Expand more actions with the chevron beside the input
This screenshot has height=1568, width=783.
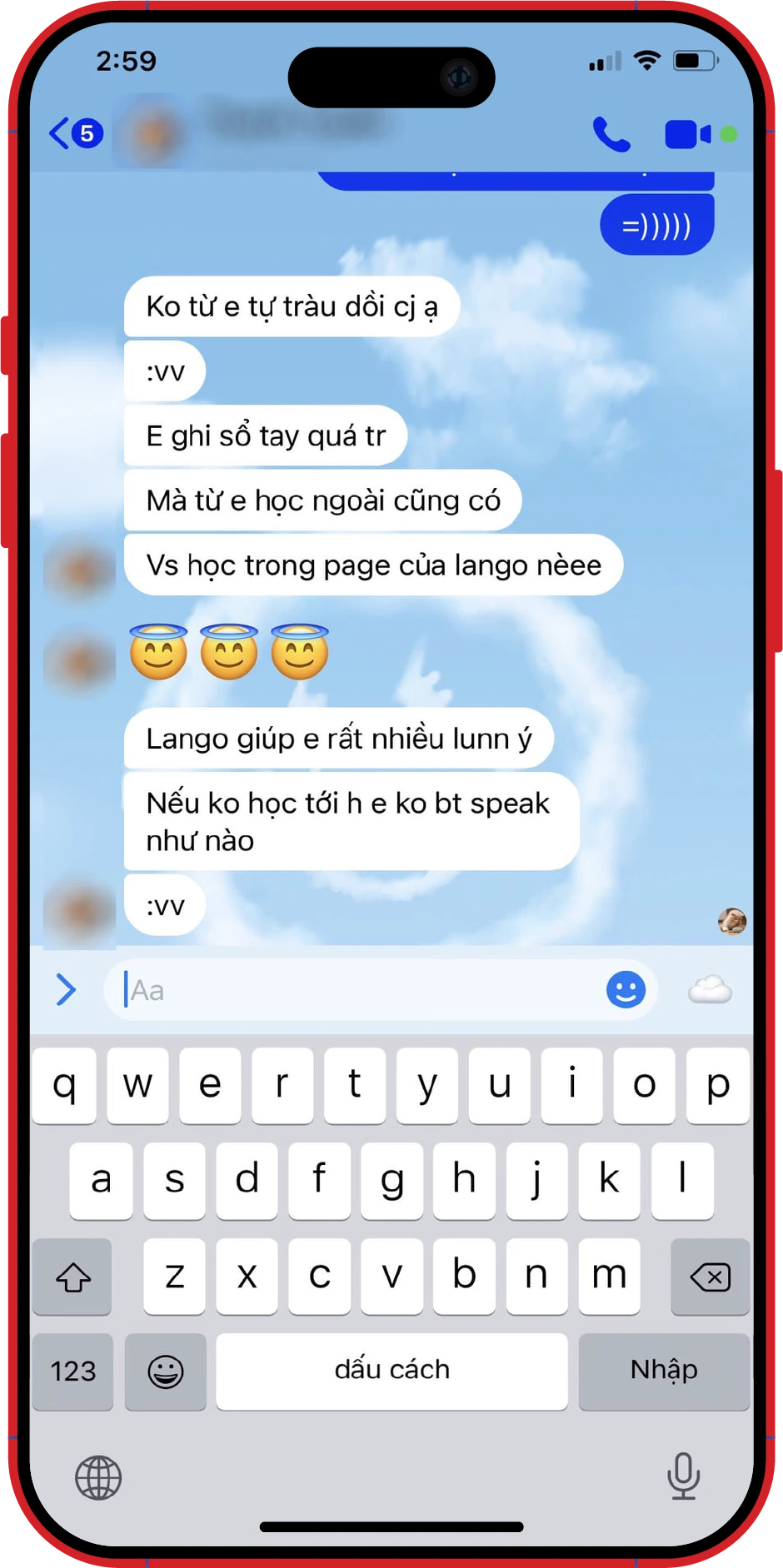66,989
